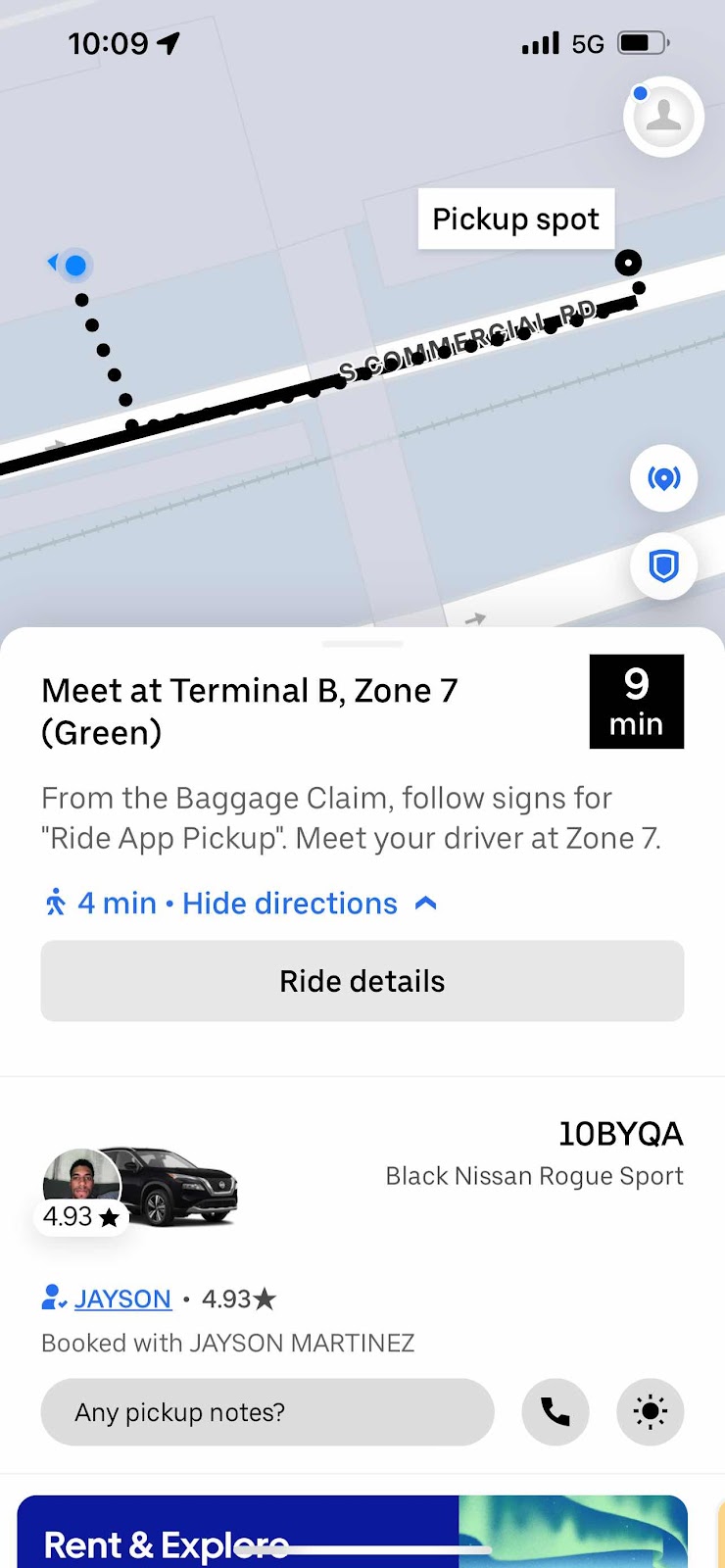Open the account profile icon

click(x=663, y=117)
